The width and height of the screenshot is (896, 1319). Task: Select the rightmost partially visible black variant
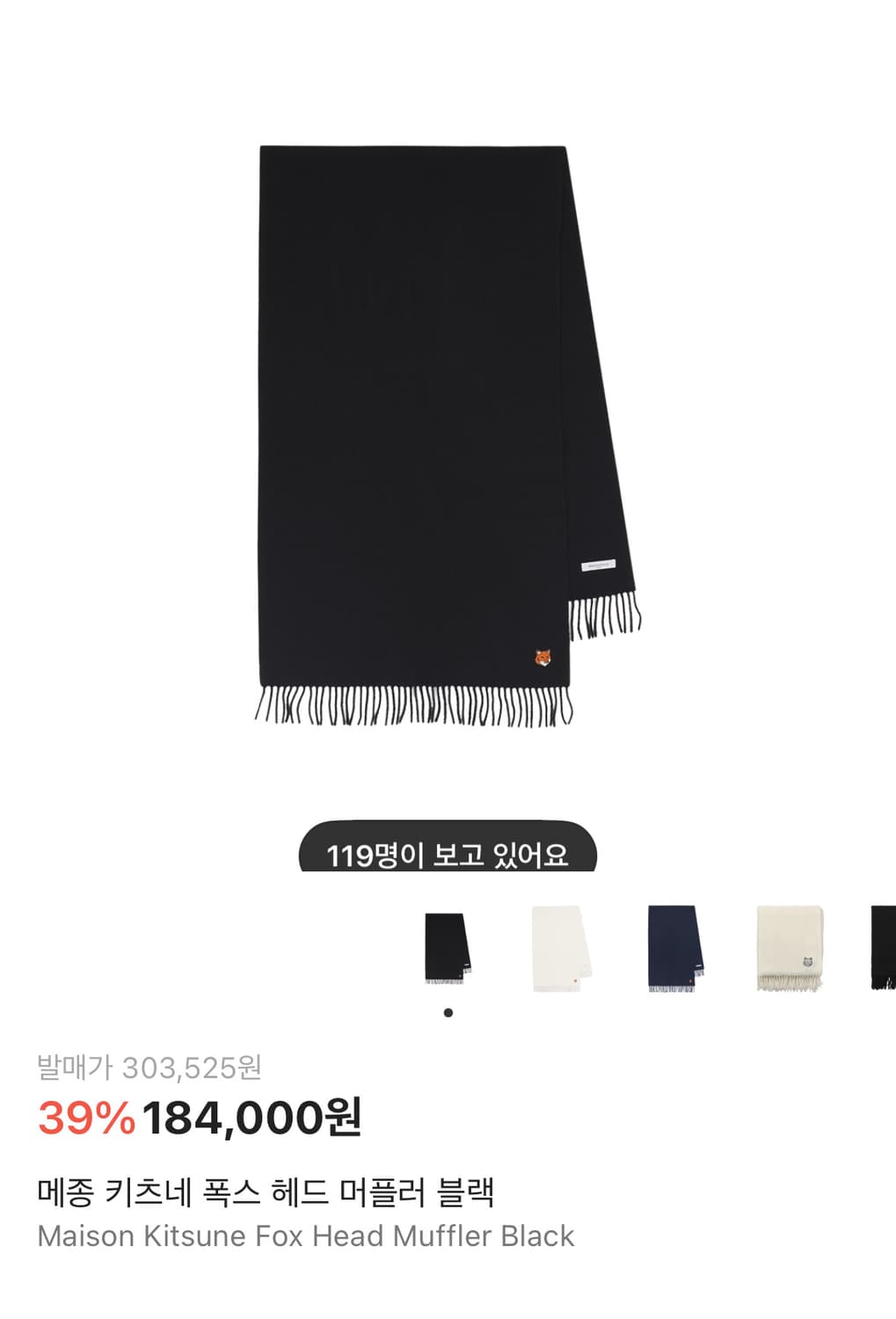884,950
